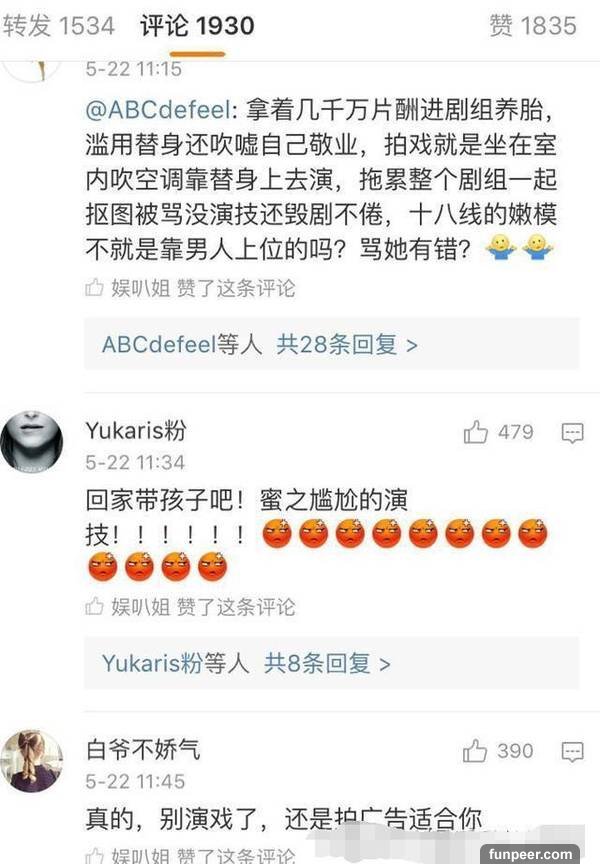This screenshot has width=600, height=864.
Task: Reply to Yukaris粉's comment
Action: pos(572,433)
